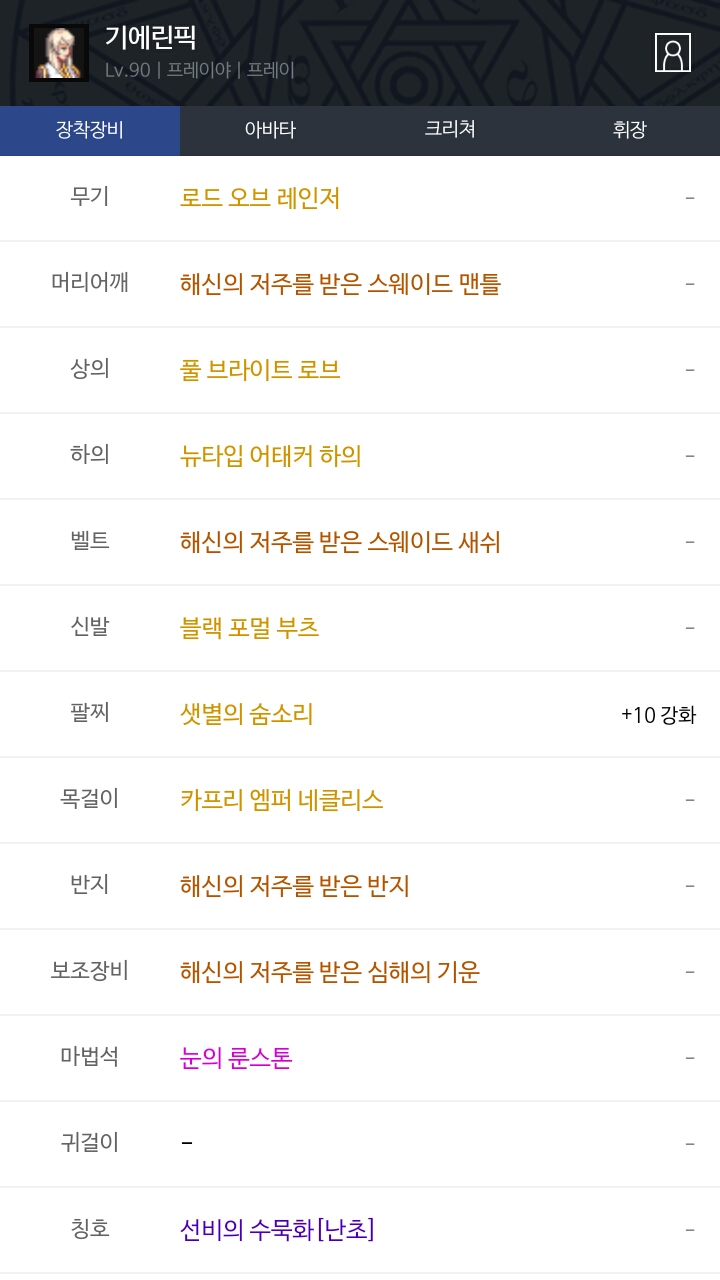The width and height of the screenshot is (720, 1280).
Task: Open 해신의 저주를 받은 스웨이드 새쉬
Action: [x=340, y=542]
